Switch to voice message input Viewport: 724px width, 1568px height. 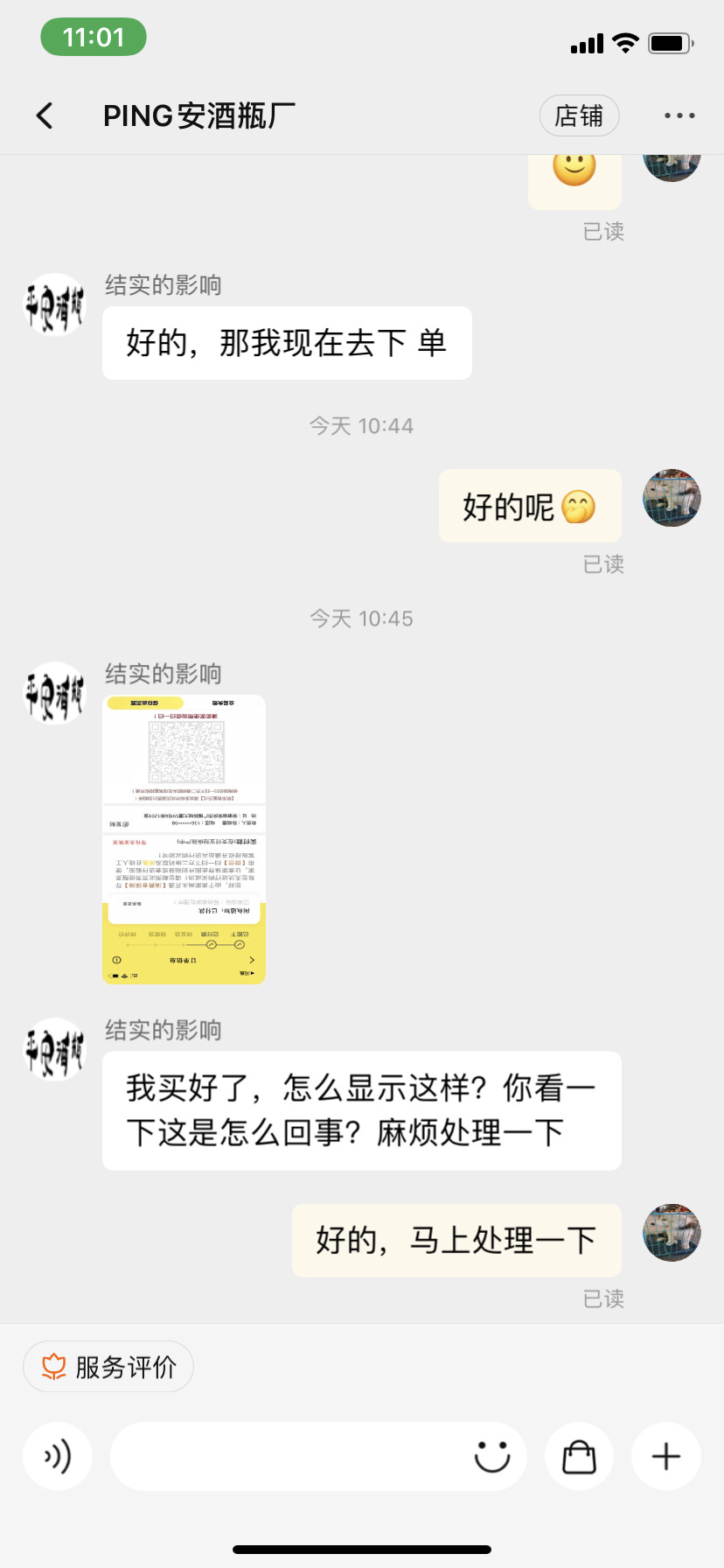[x=58, y=1456]
